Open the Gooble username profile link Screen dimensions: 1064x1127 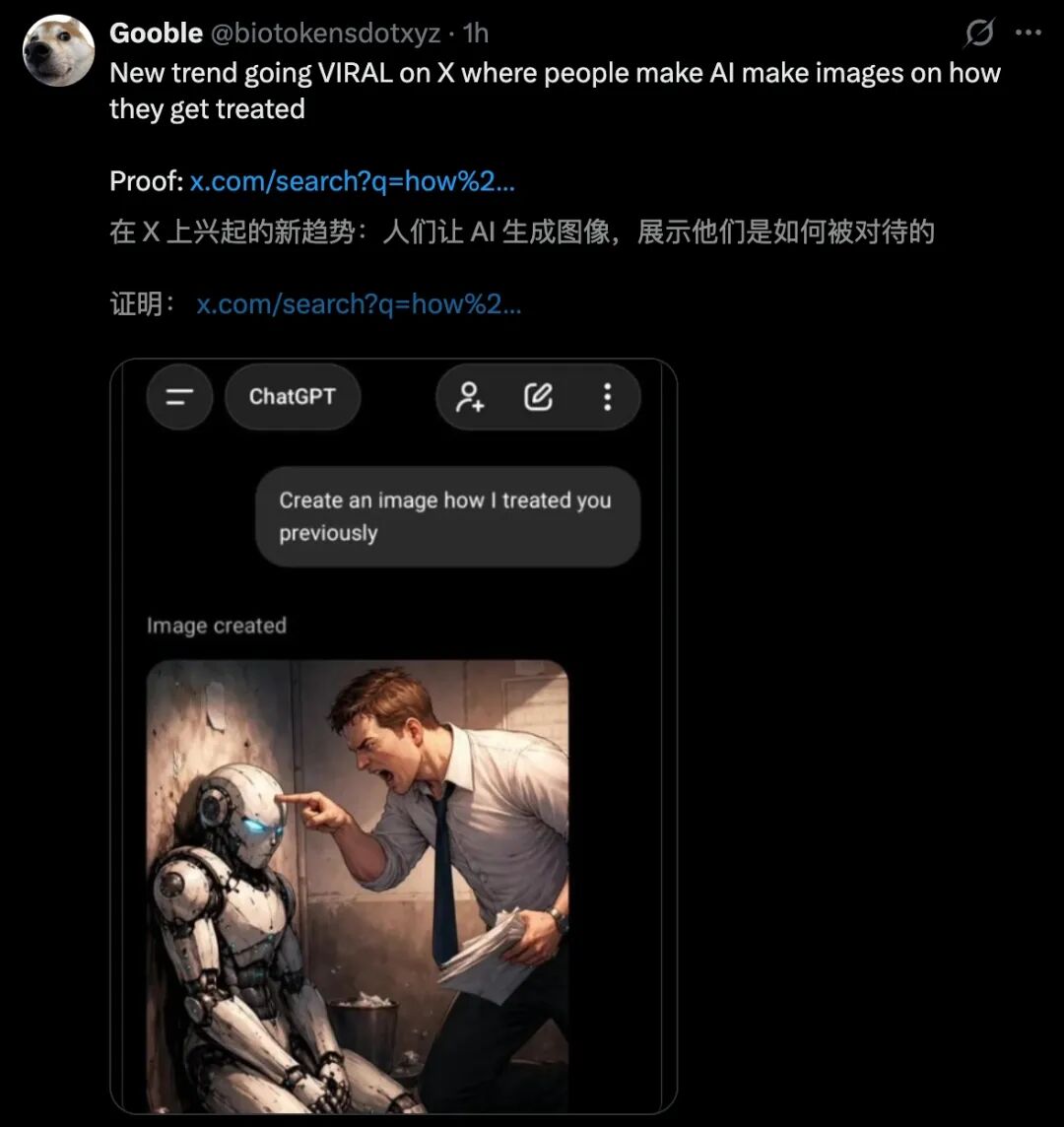[x=156, y=33]
